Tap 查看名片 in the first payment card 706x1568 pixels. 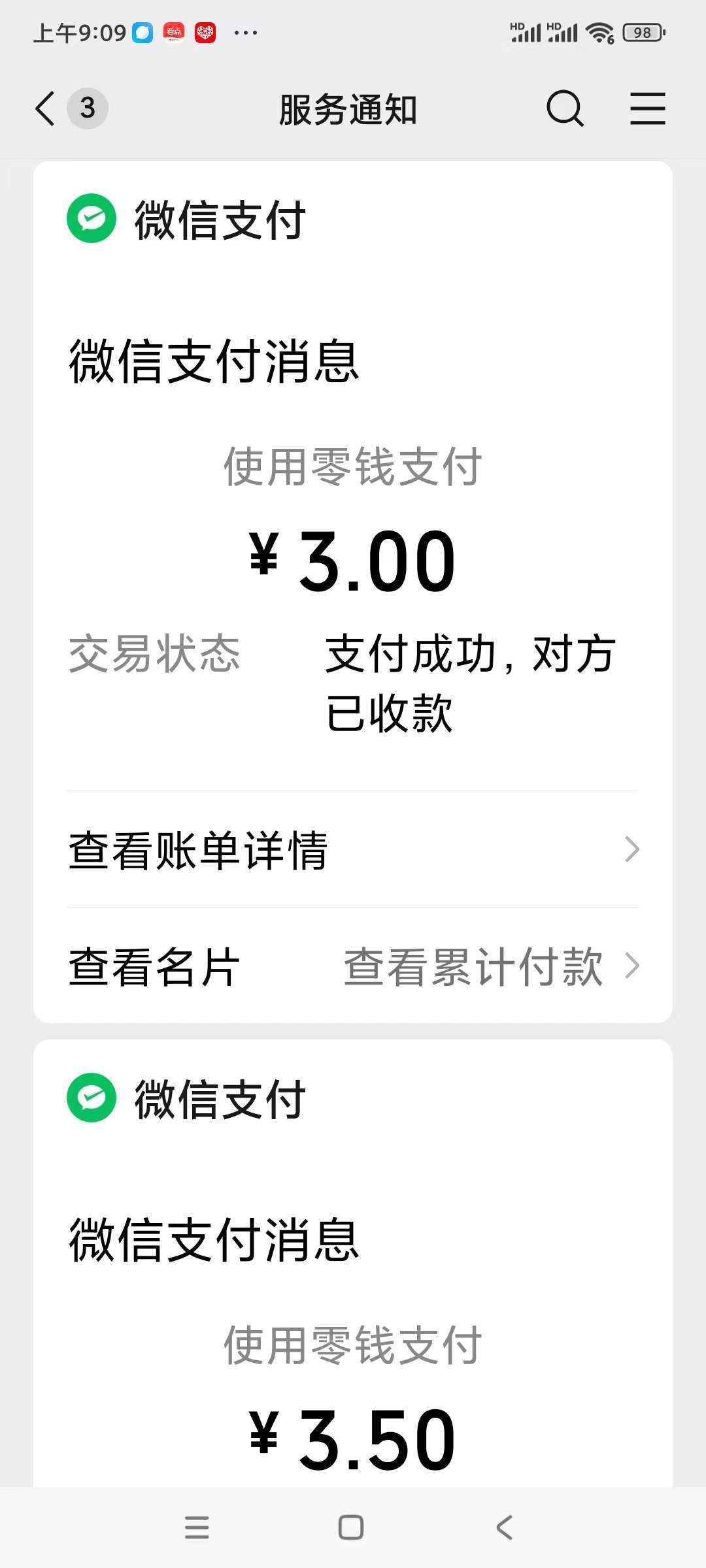tap(155, 966)
